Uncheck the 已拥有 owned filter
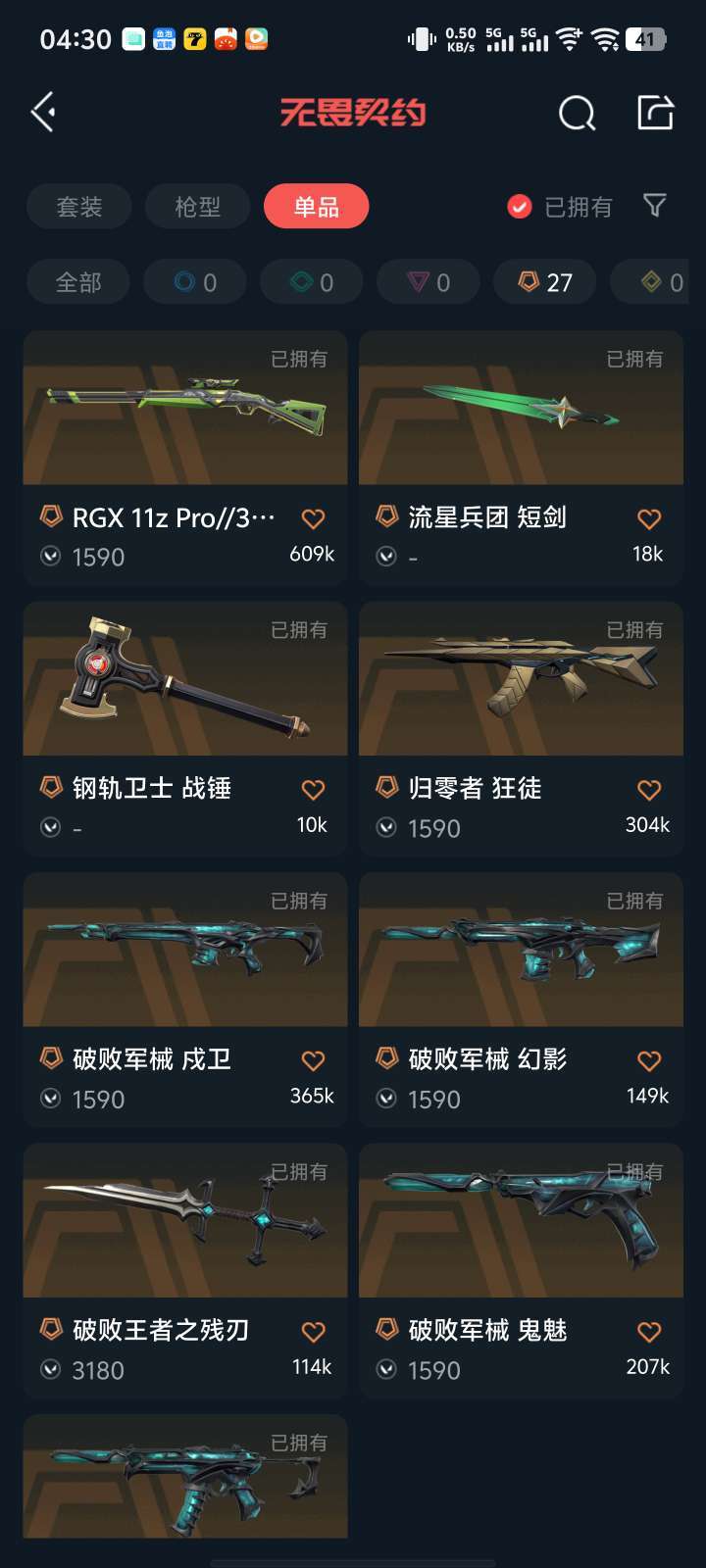Viewport: 706px width, 1568px height. [x=518, y=206]
